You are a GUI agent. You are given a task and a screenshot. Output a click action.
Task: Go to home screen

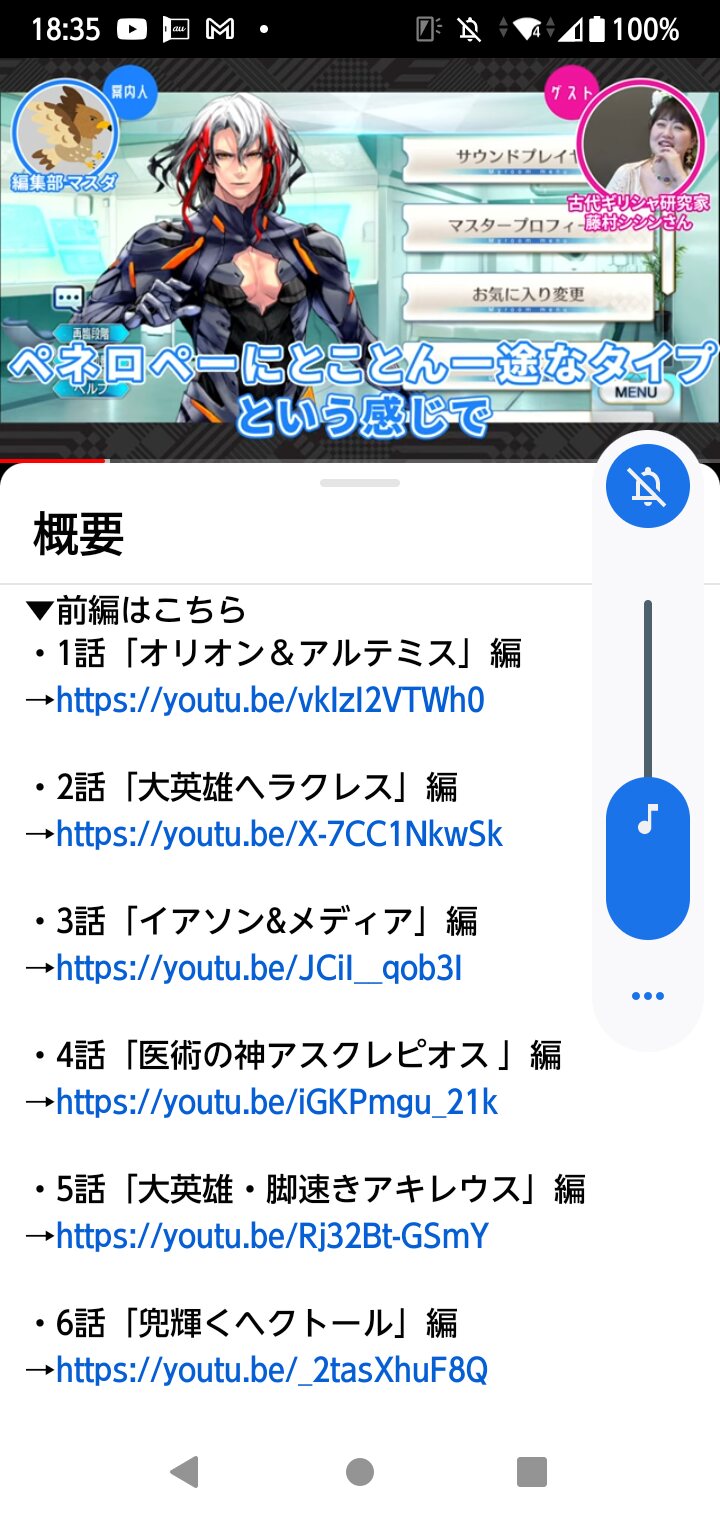tap(360, 1472)
